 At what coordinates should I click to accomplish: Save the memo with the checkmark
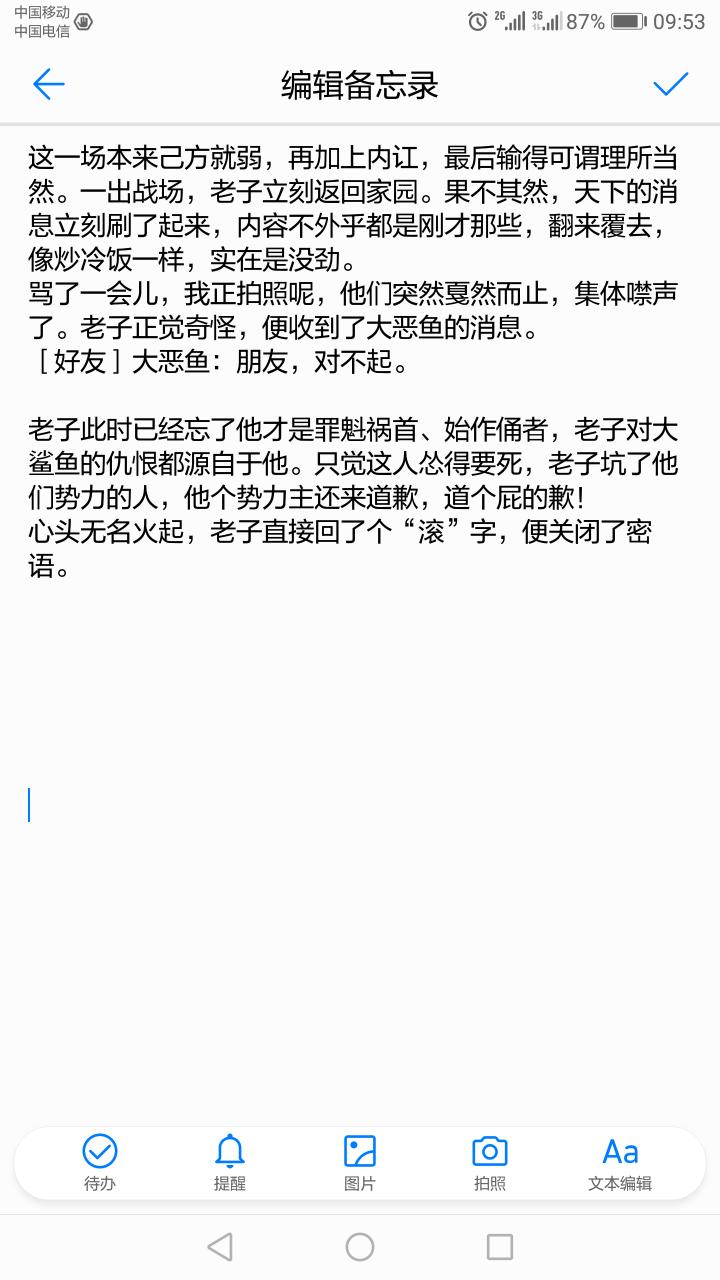point(671,84)
